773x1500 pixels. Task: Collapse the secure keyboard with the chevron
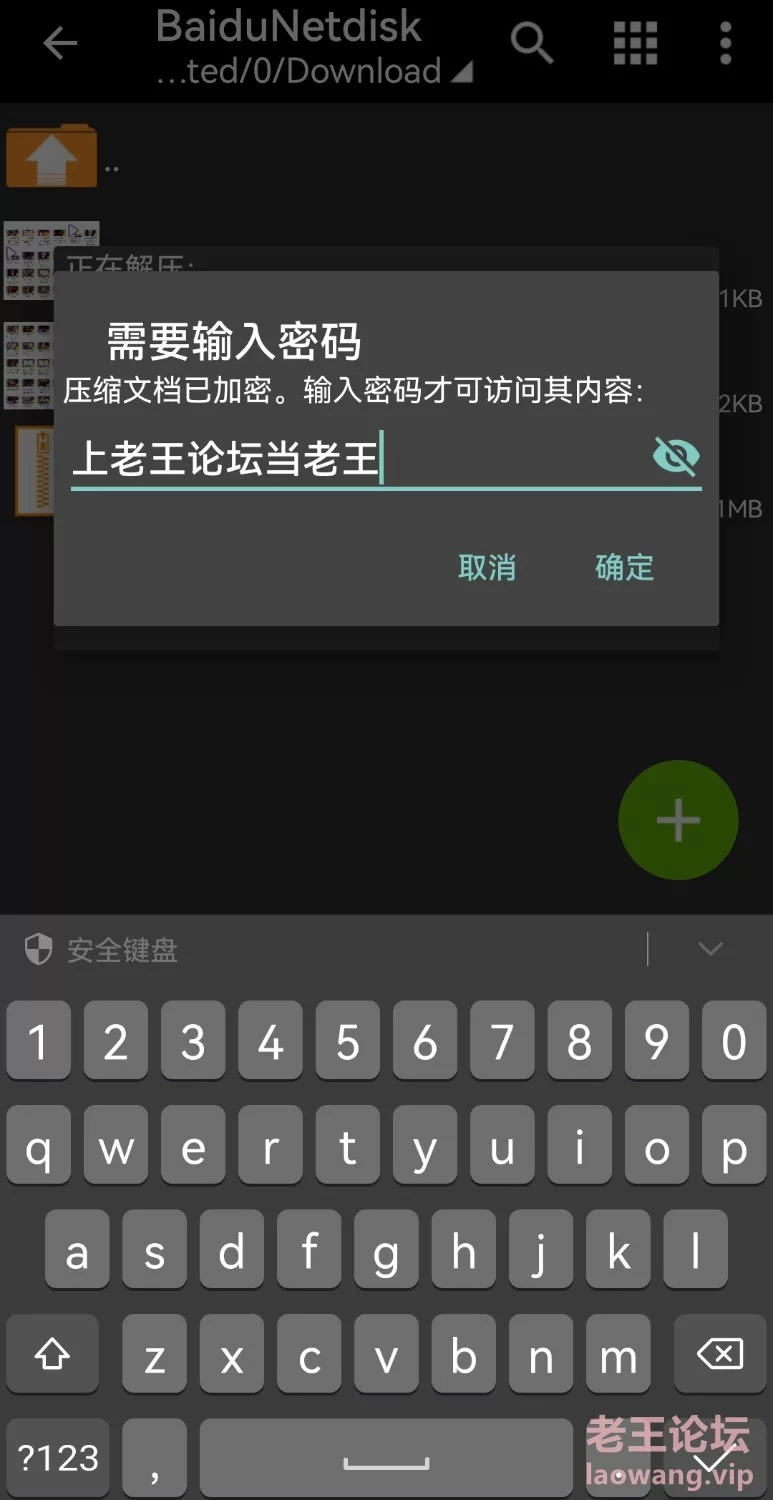click(710, 949)
